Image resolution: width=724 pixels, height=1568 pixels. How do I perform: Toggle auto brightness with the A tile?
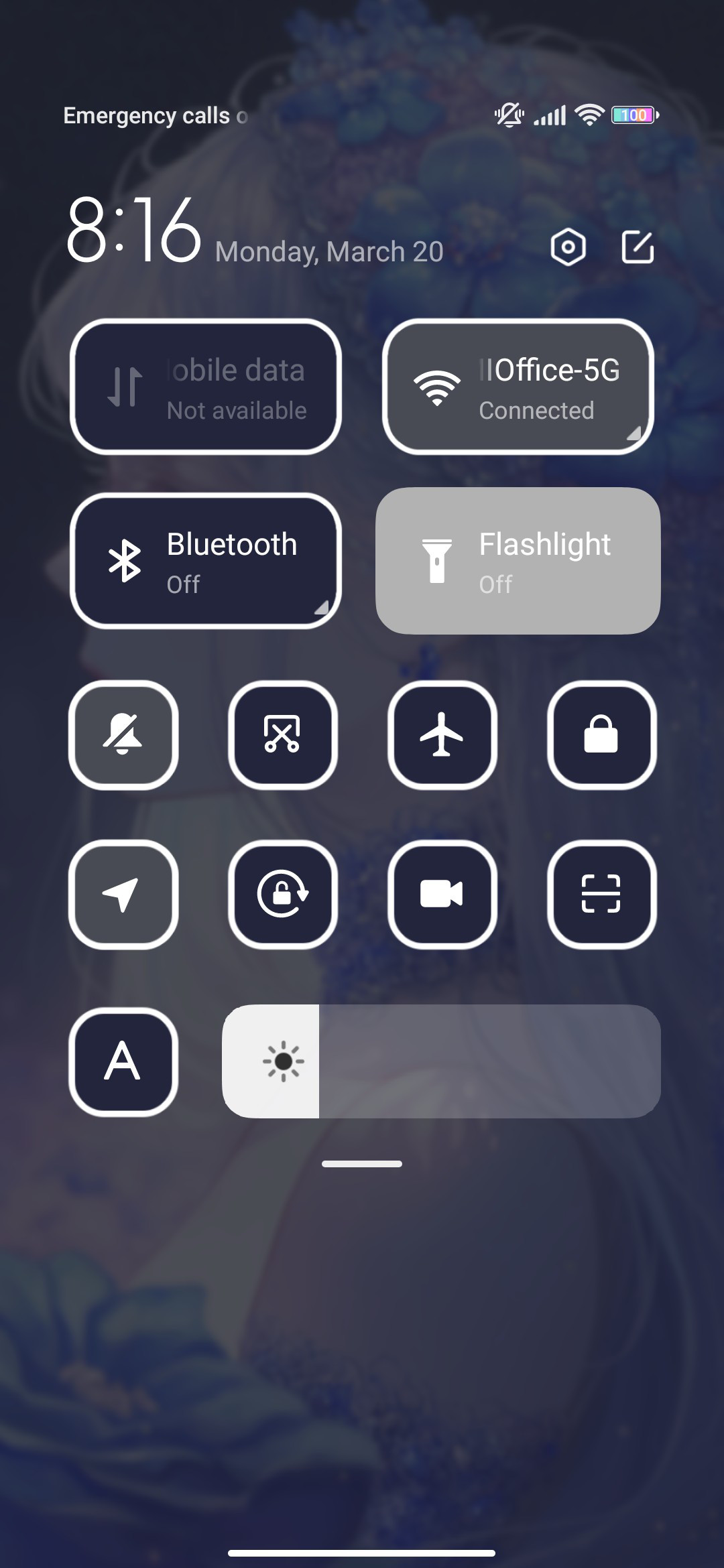123,1062
